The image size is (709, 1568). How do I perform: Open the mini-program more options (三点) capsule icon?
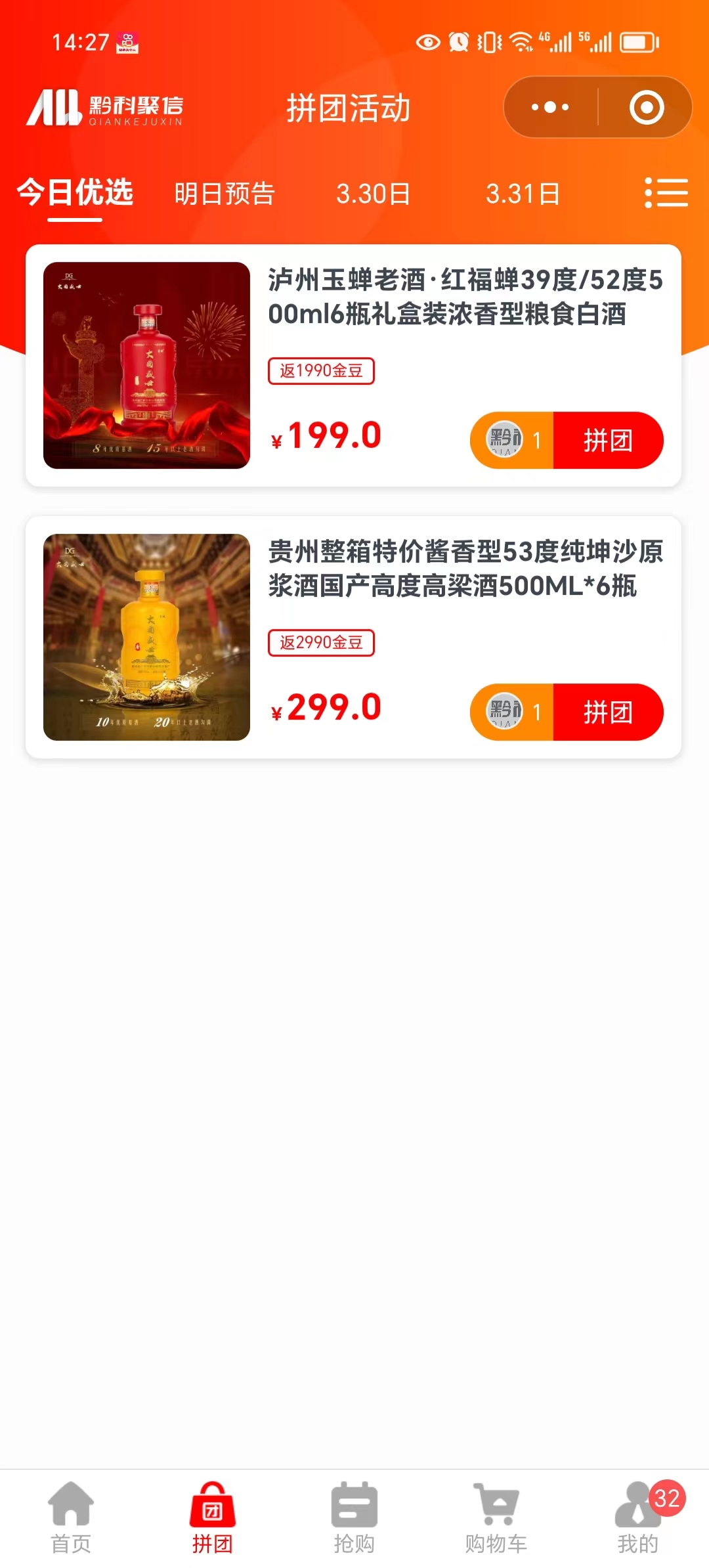(553, 107)
